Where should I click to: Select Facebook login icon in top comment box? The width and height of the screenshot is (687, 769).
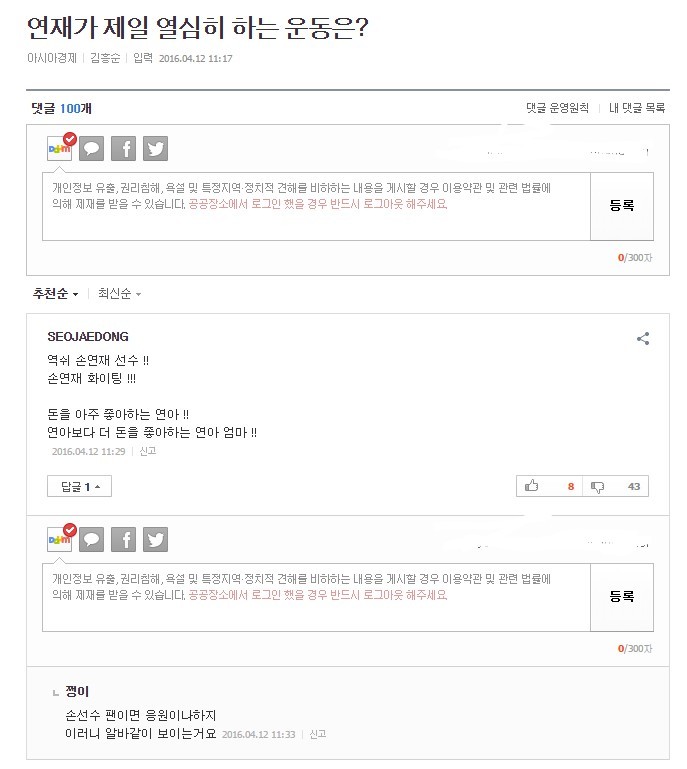(x=123, y=149)
